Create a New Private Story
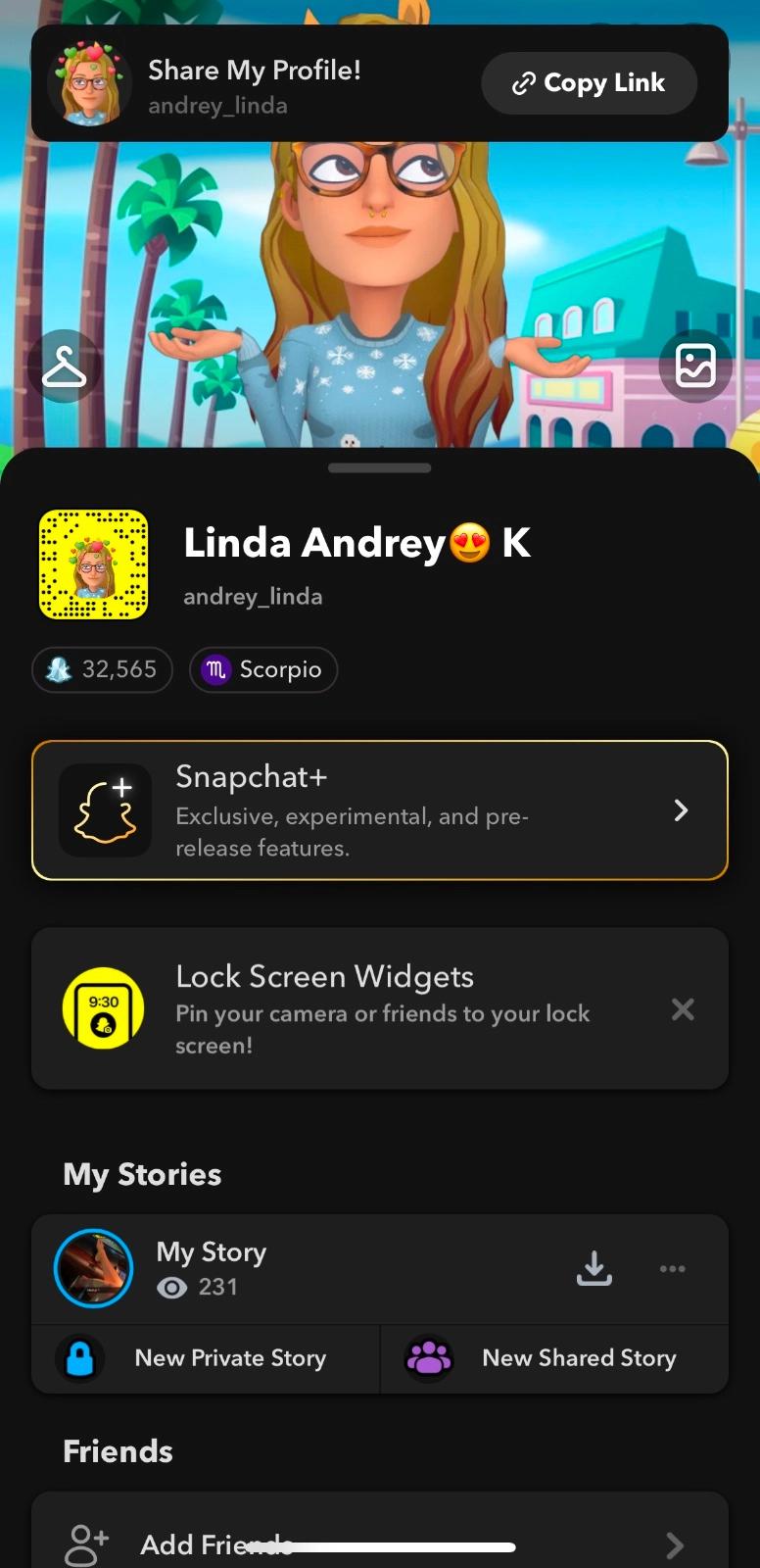Screen dimensions: 760x1568 [206, 1358]
